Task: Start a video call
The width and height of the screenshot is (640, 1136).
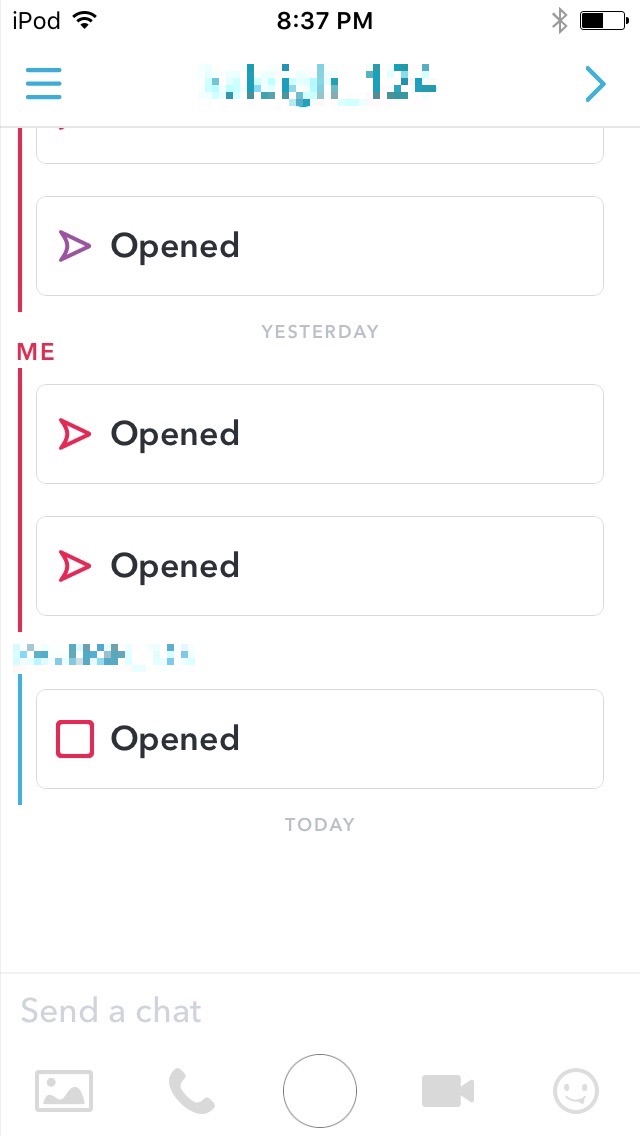Action: (x=447, y=1090)
